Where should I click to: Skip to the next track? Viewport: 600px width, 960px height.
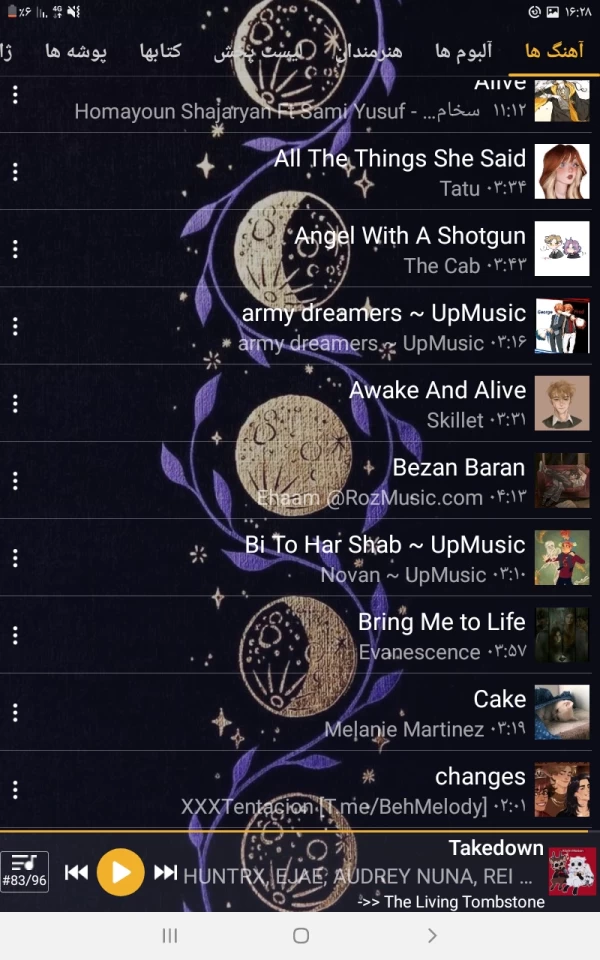click(166, 872)
